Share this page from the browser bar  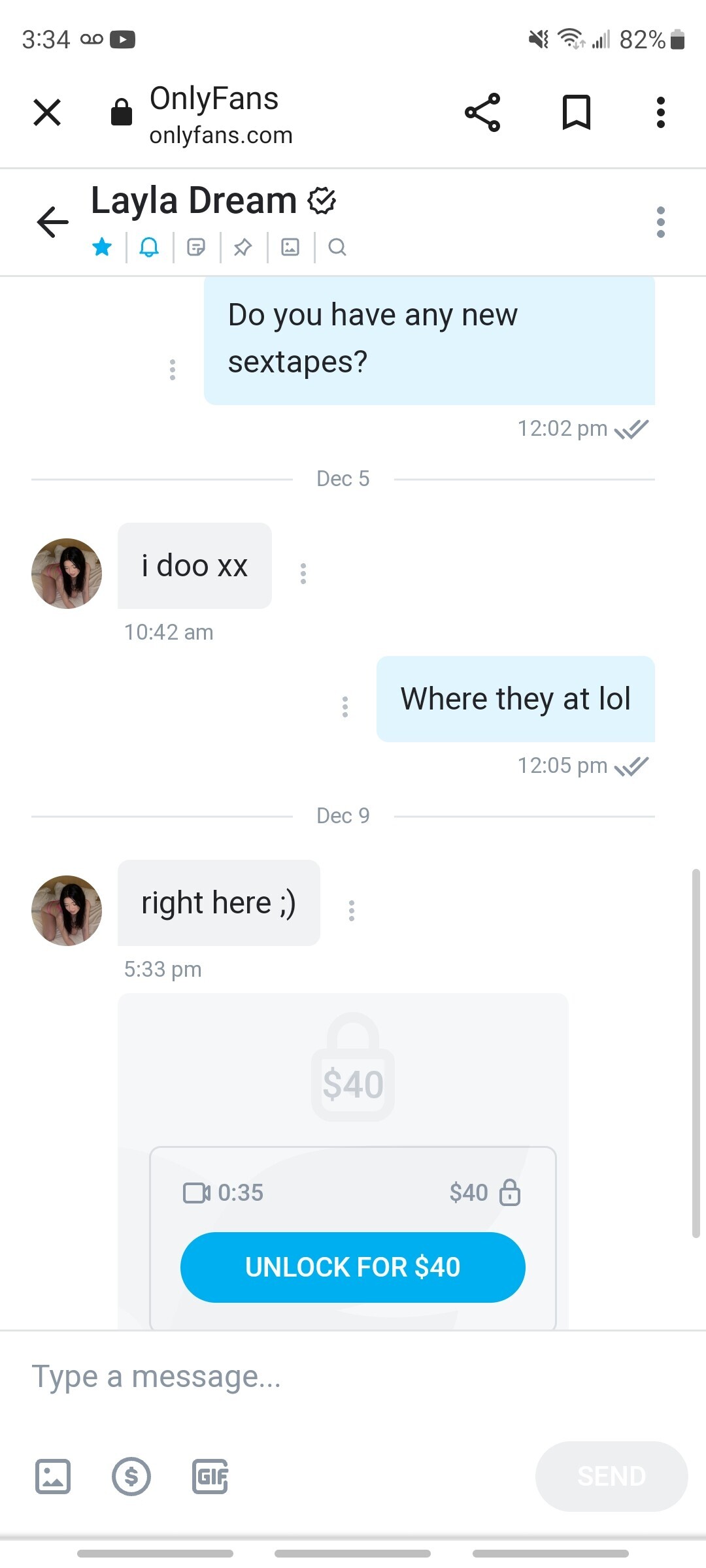point(482,112)
